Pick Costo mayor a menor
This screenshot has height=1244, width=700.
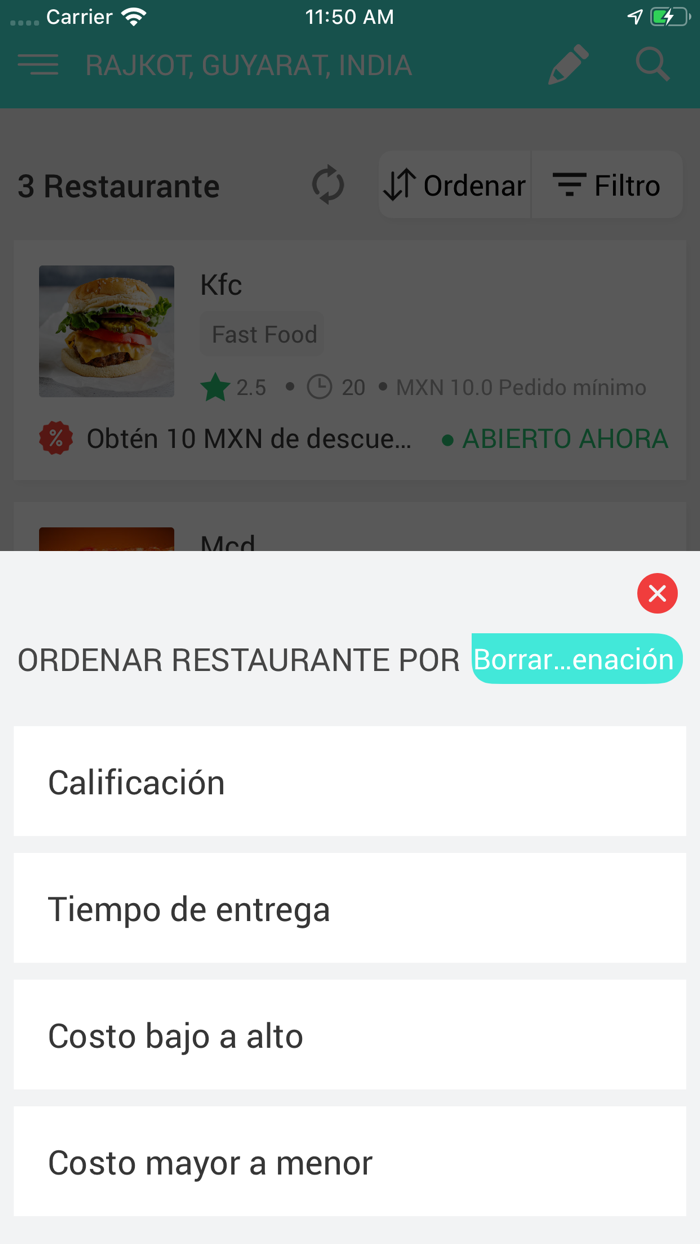(x=349, y=1162)
